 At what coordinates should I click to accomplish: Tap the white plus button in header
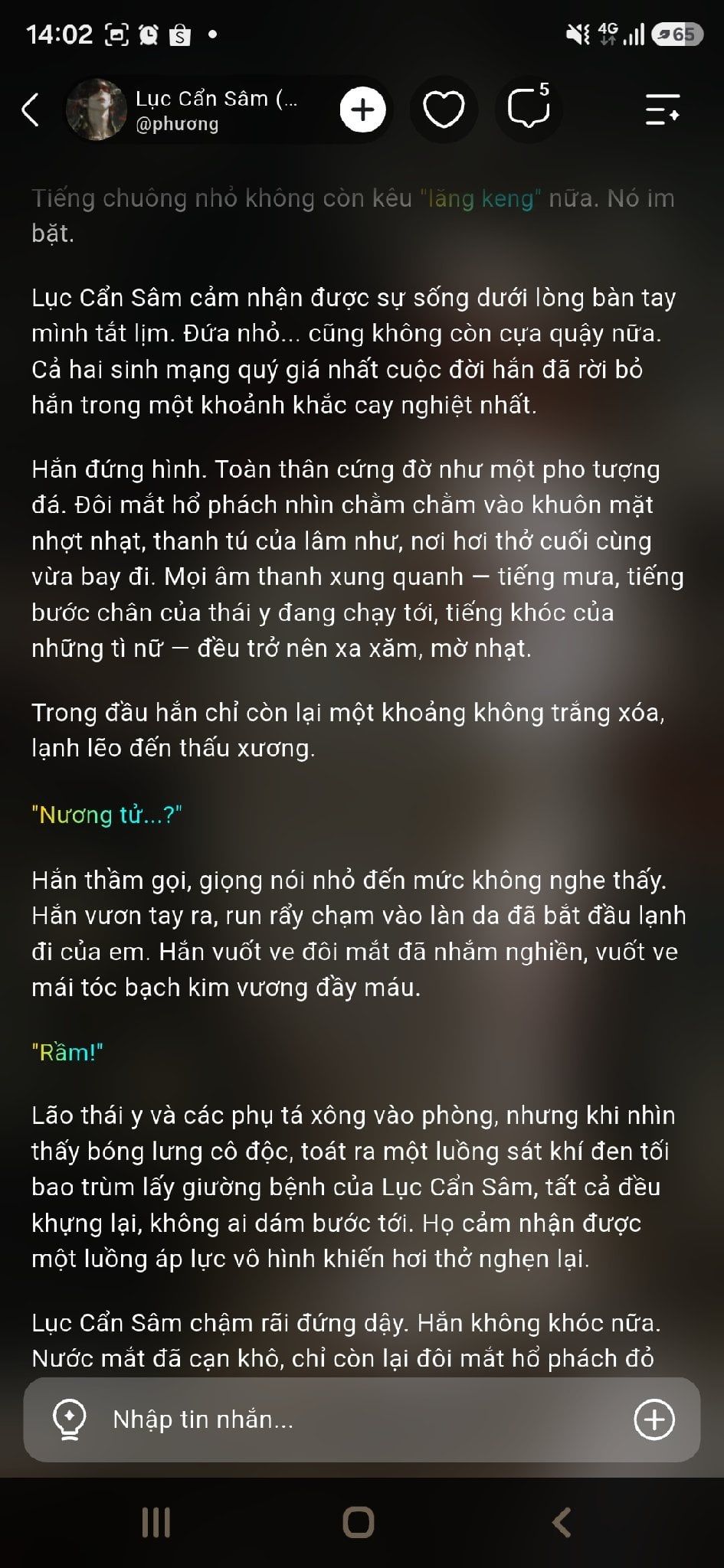click(x=362, y=109)
